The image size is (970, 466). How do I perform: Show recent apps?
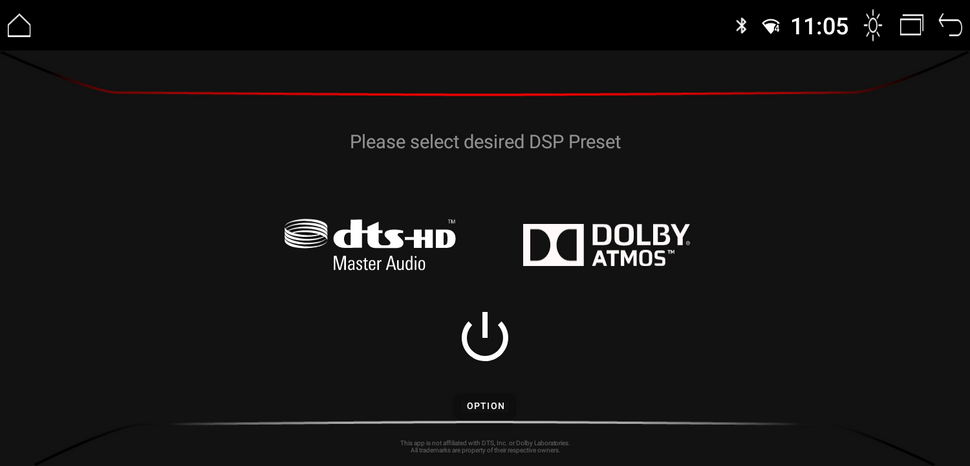click(x=911, y=26)
